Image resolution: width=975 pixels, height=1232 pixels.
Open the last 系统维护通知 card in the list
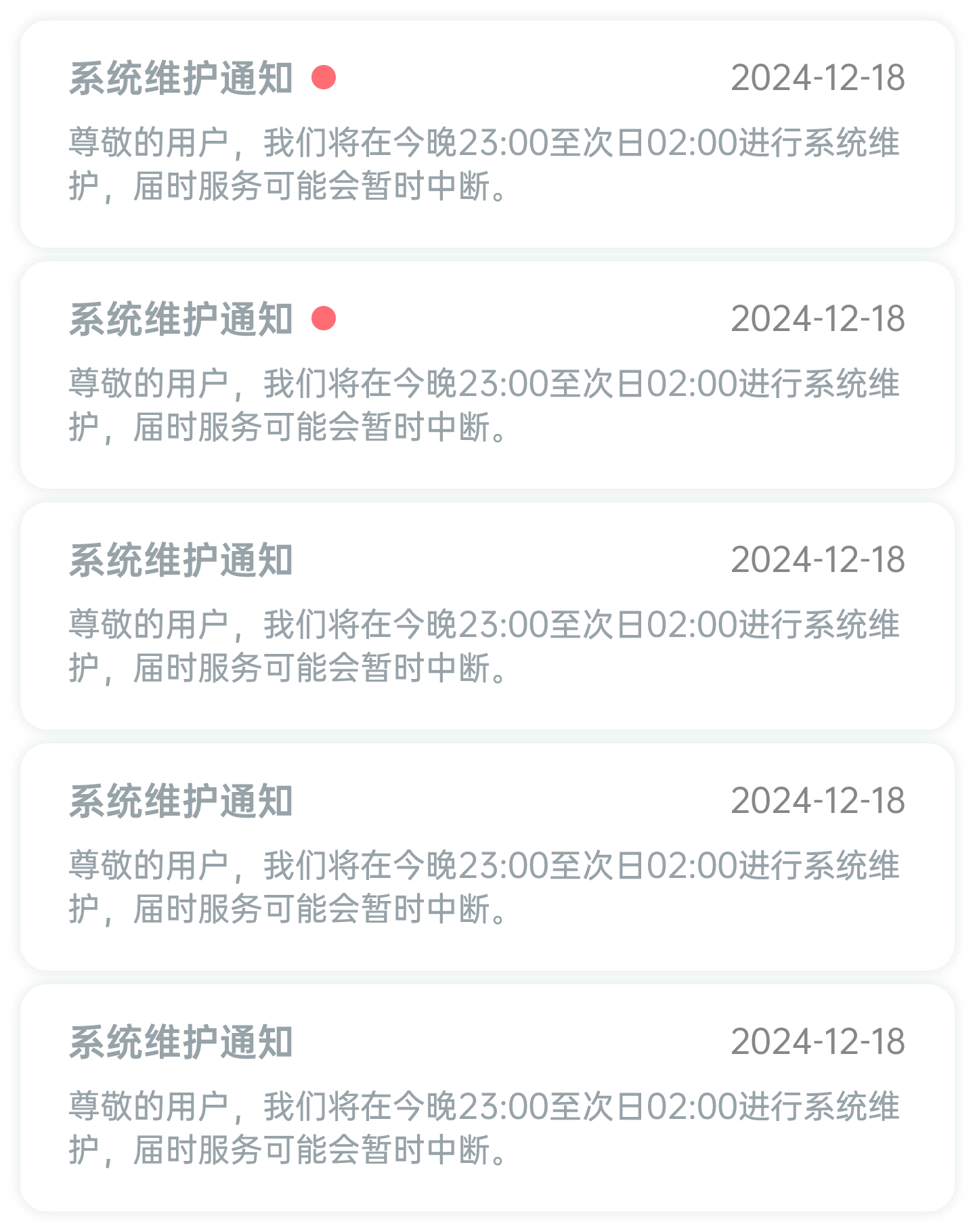click(x=487, y=1097)
